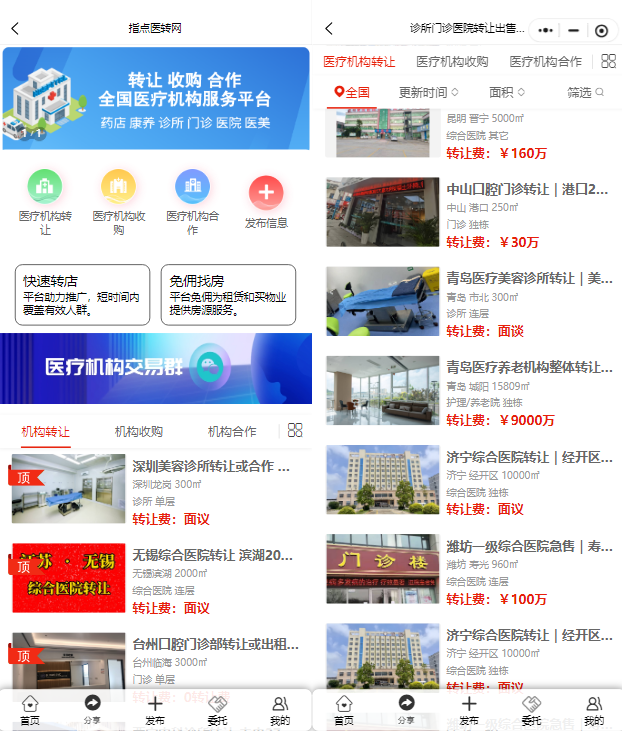Switch to the 机构合作 tab
Viewport: 622px width, 731px height.
tap(232, 432)
